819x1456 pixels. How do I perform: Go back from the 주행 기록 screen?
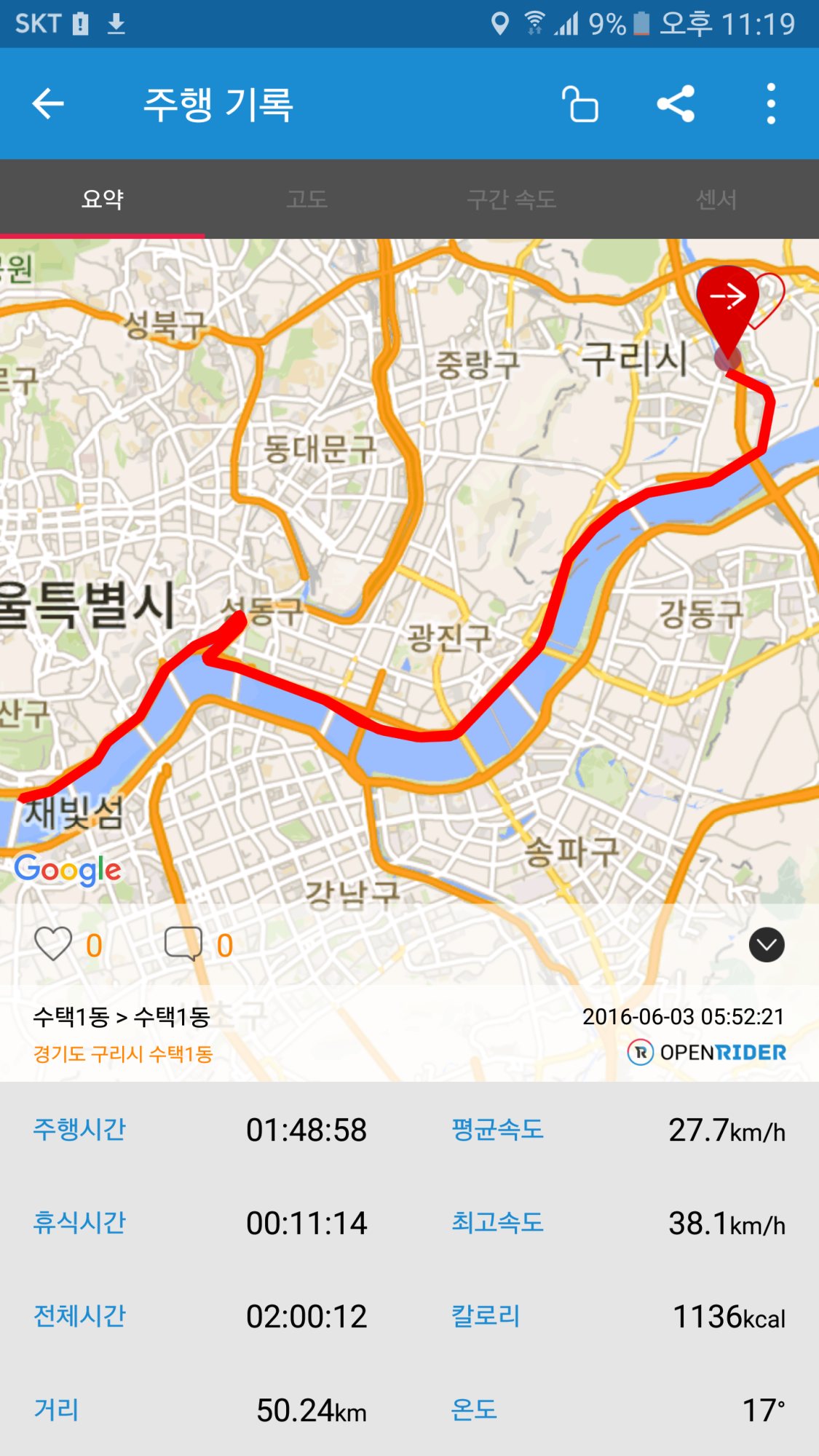pos(49,104)
